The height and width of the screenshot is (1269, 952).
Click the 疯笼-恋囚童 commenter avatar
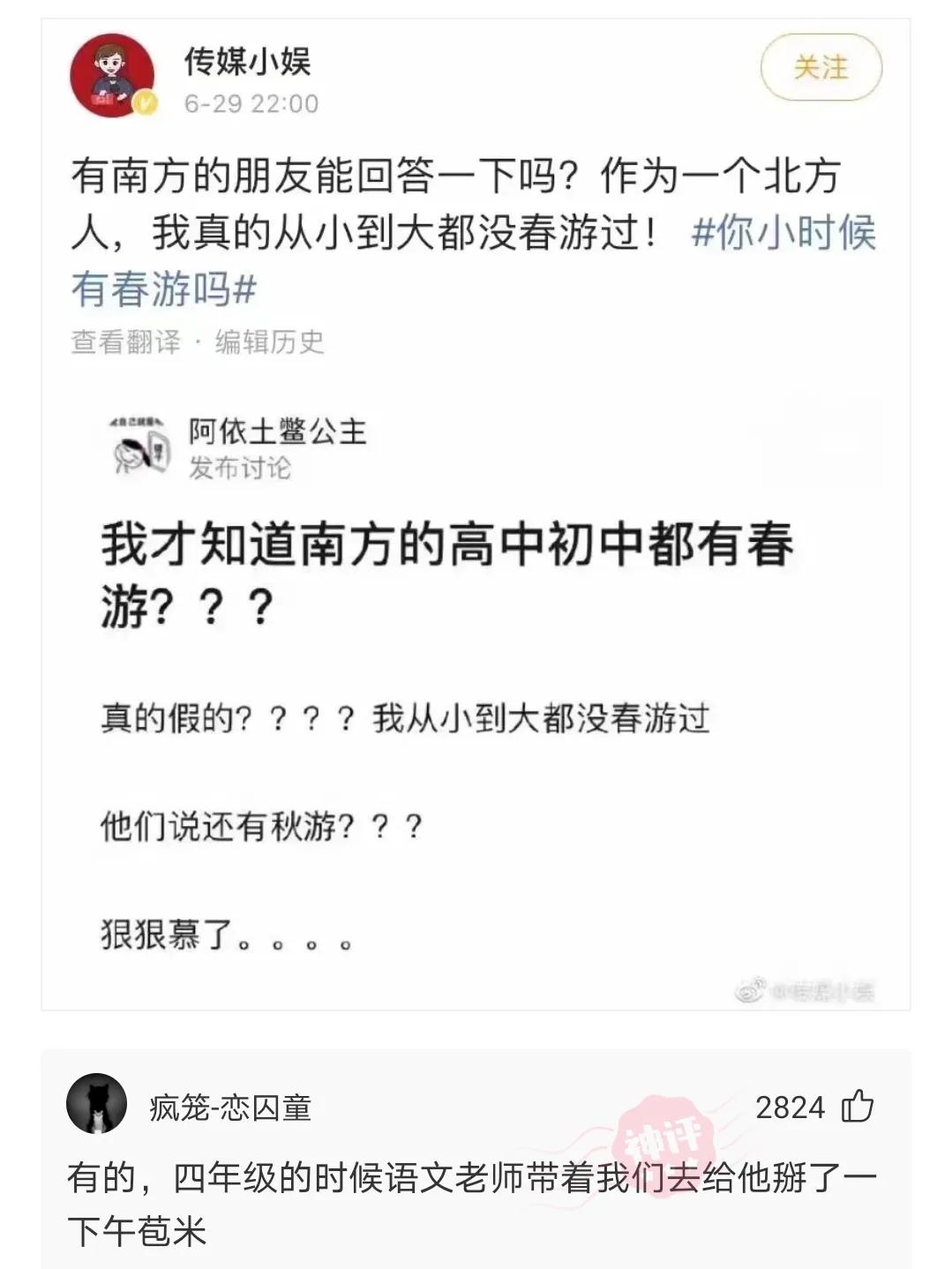[x=97, y=1103]
